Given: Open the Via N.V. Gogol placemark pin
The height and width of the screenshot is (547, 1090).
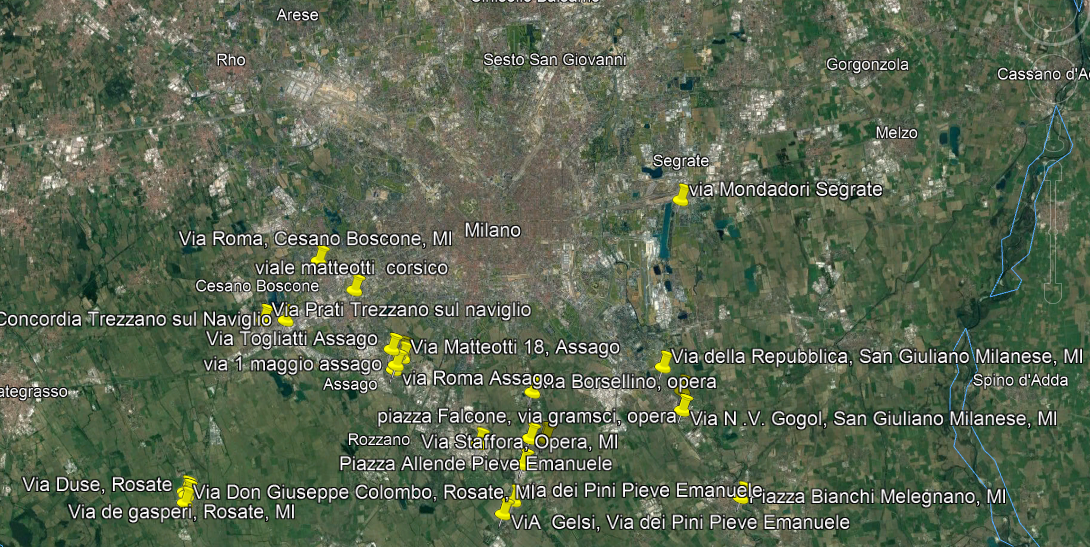Looking at the screenshot, I should [x=683, y=405].
